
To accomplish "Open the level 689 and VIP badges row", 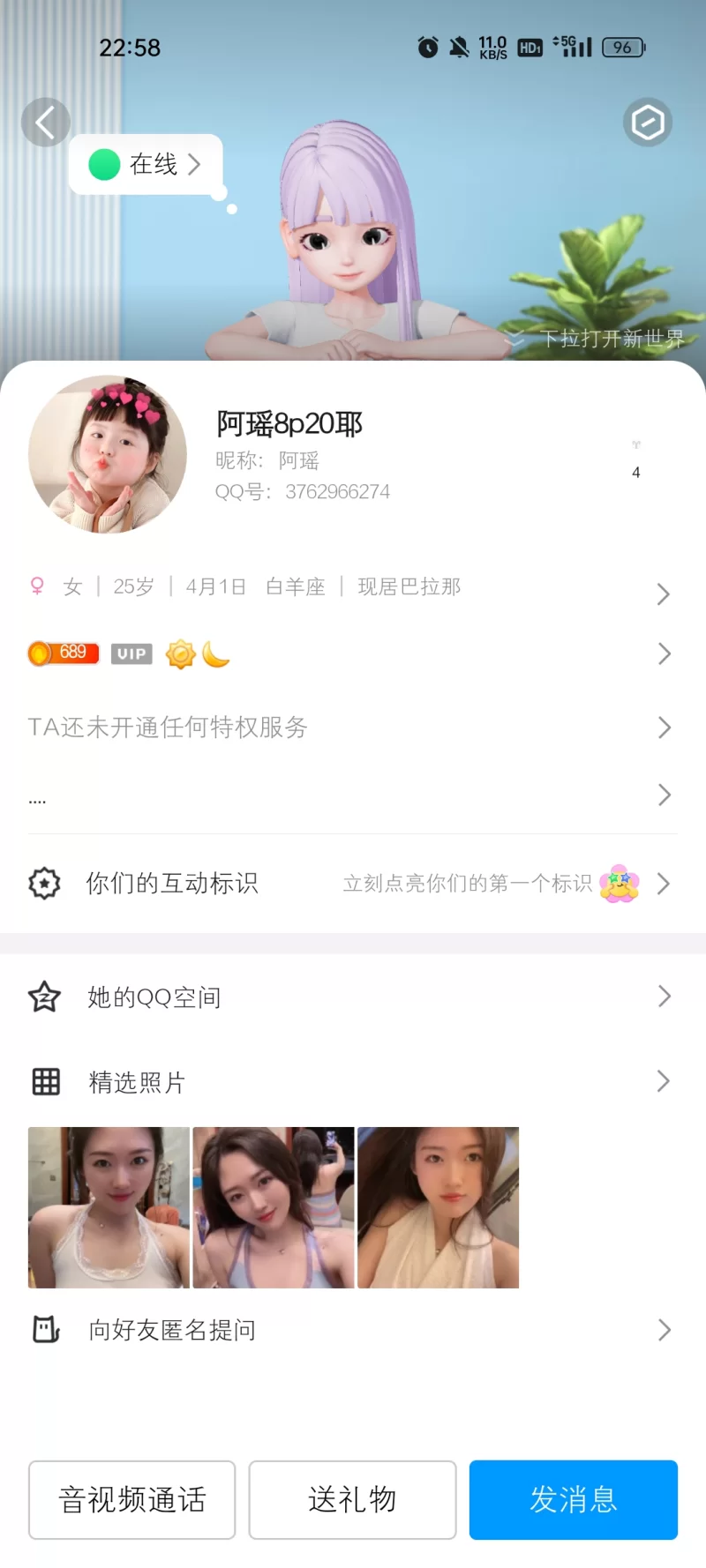I will pos(351,654).
